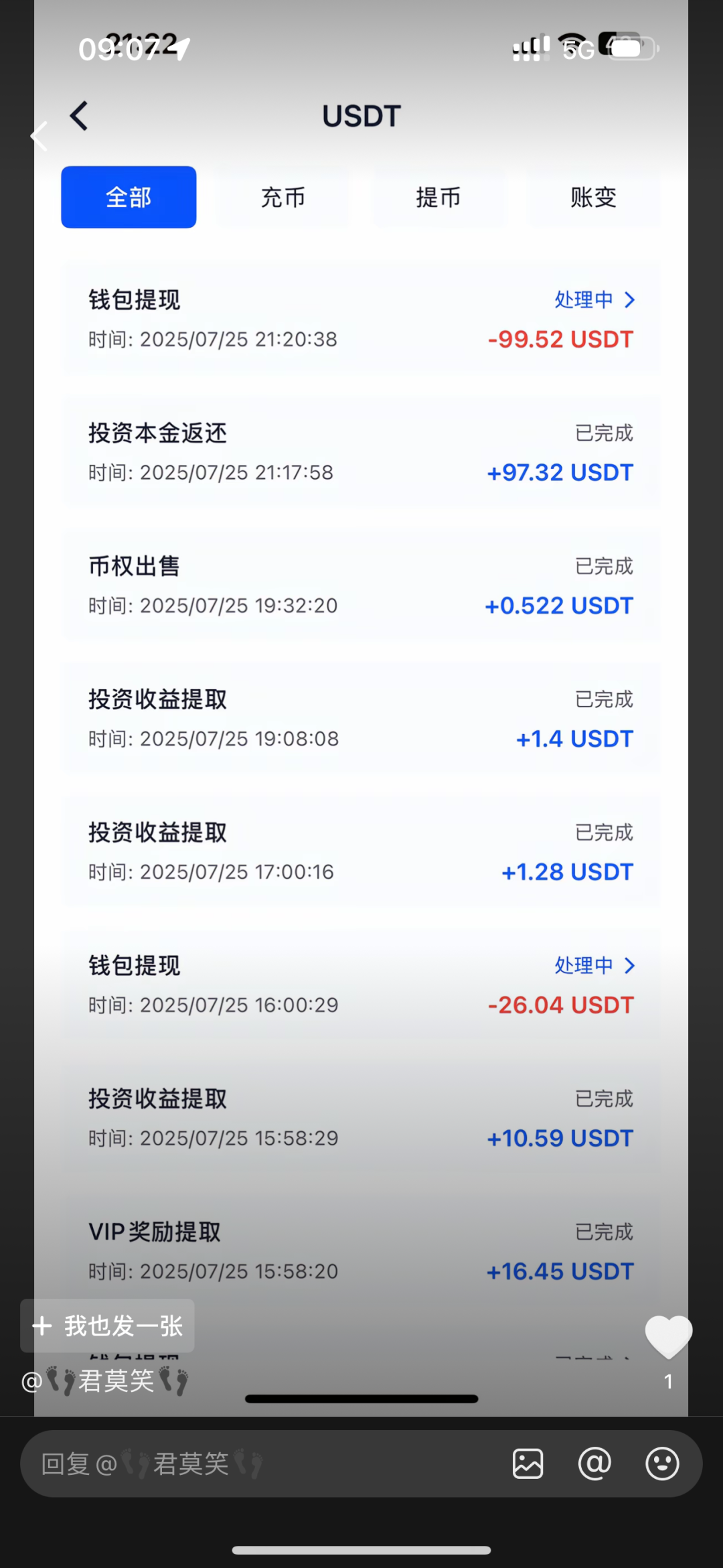Open the emoji picker icon
This screenshot has height=1568, width=723.
pos(662,1464)
